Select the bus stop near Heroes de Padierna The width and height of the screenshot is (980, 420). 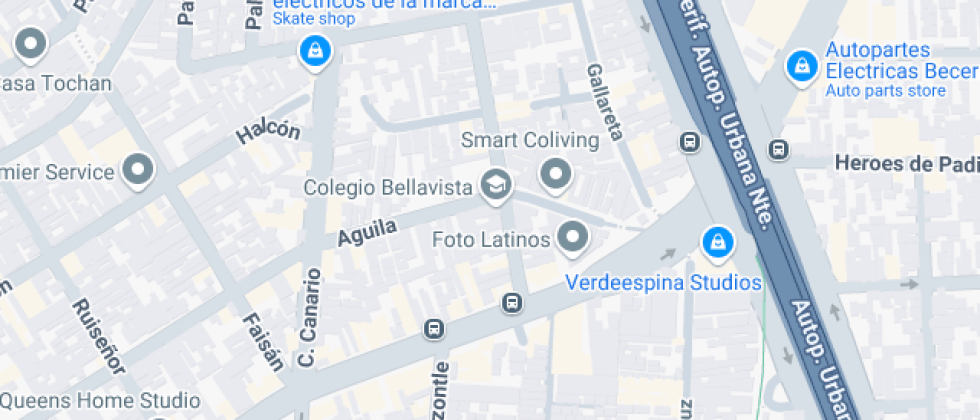[779, 150]
